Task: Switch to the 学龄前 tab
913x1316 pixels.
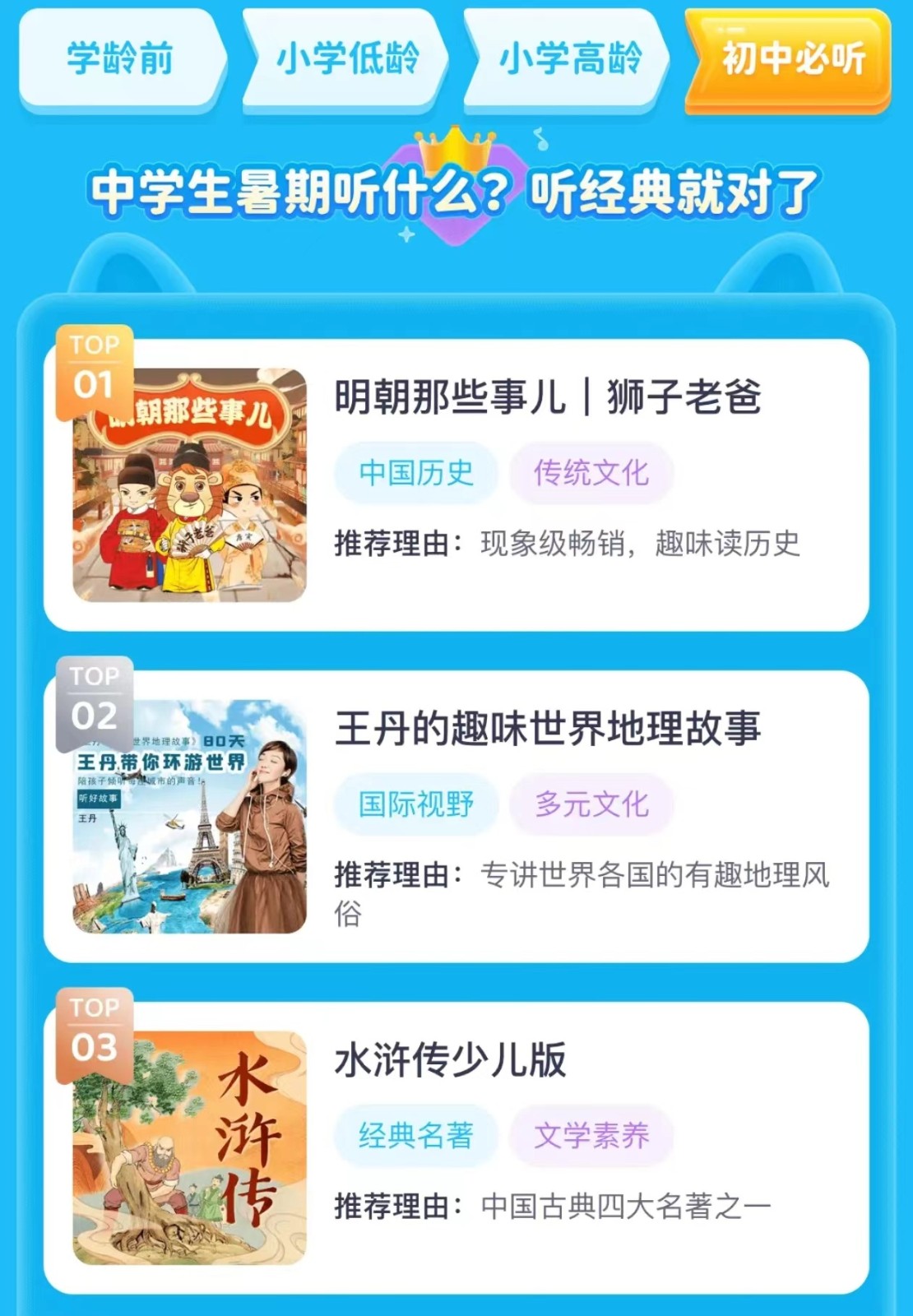Action: point(120,59)
